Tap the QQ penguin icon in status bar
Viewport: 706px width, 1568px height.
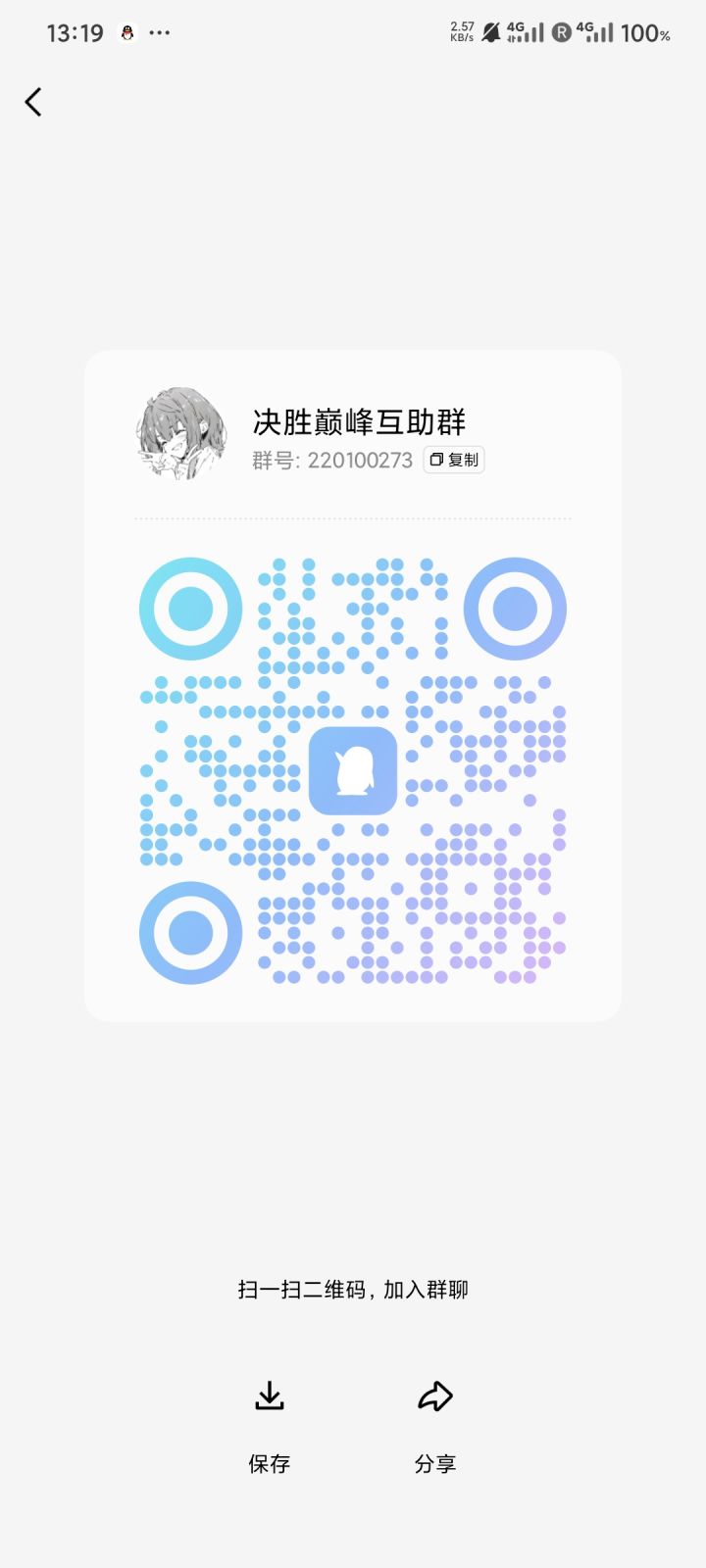click(x=126, y=32)
